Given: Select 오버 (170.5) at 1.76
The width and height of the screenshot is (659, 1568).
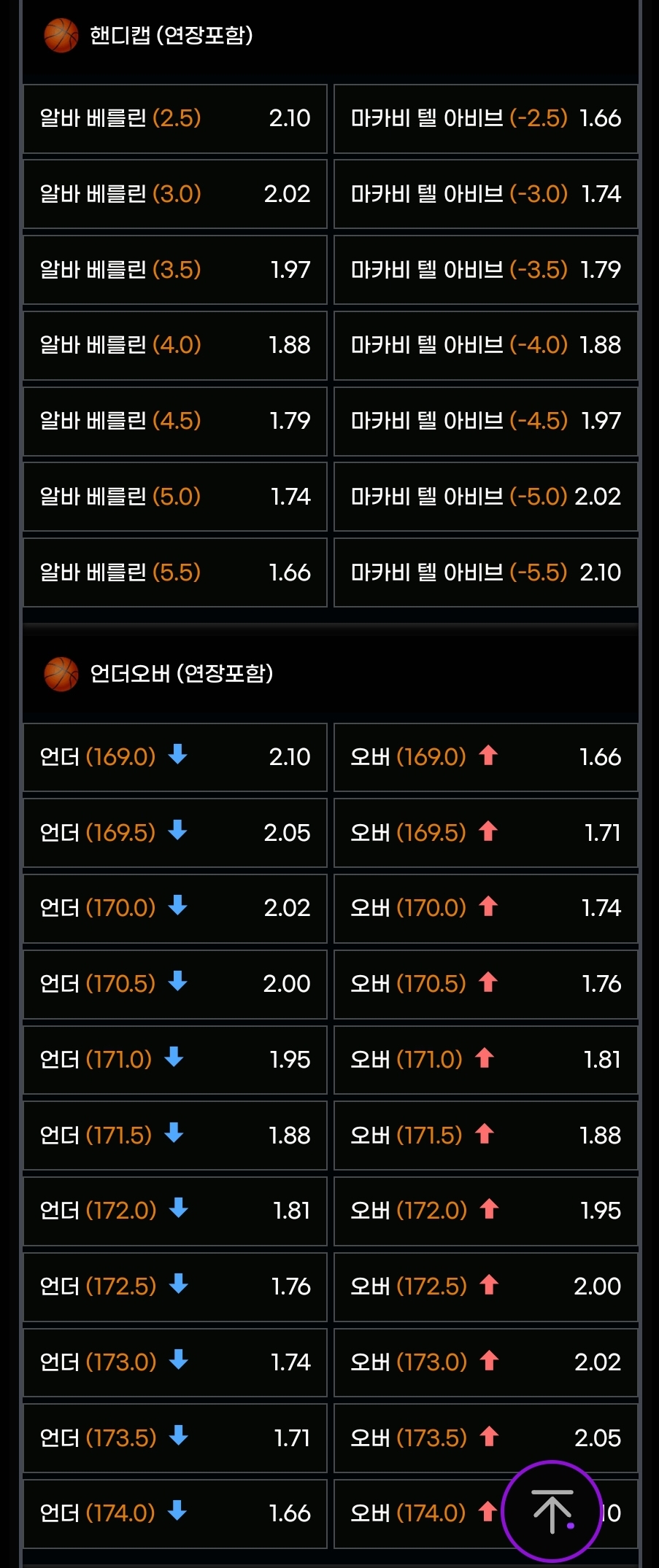Looking at the screenshot, I should (x=485, y=984).
